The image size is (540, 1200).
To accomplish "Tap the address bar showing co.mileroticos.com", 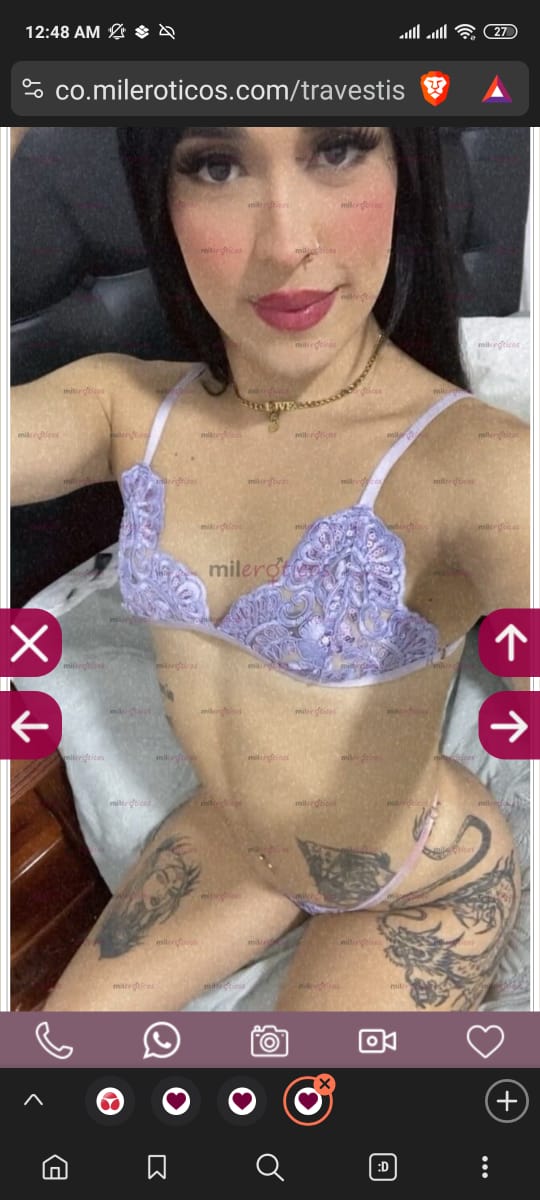I will click(230, 90).
